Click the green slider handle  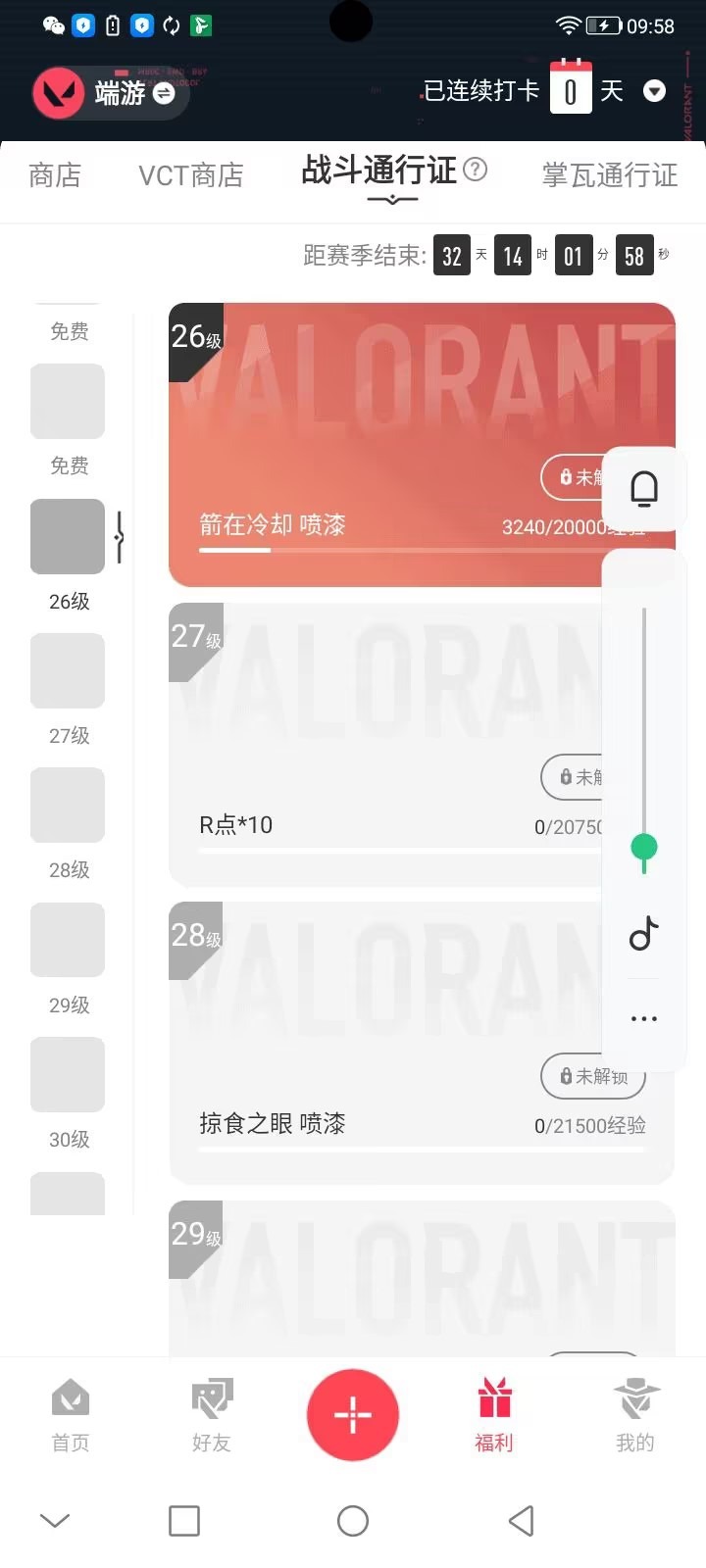point(643,849)
